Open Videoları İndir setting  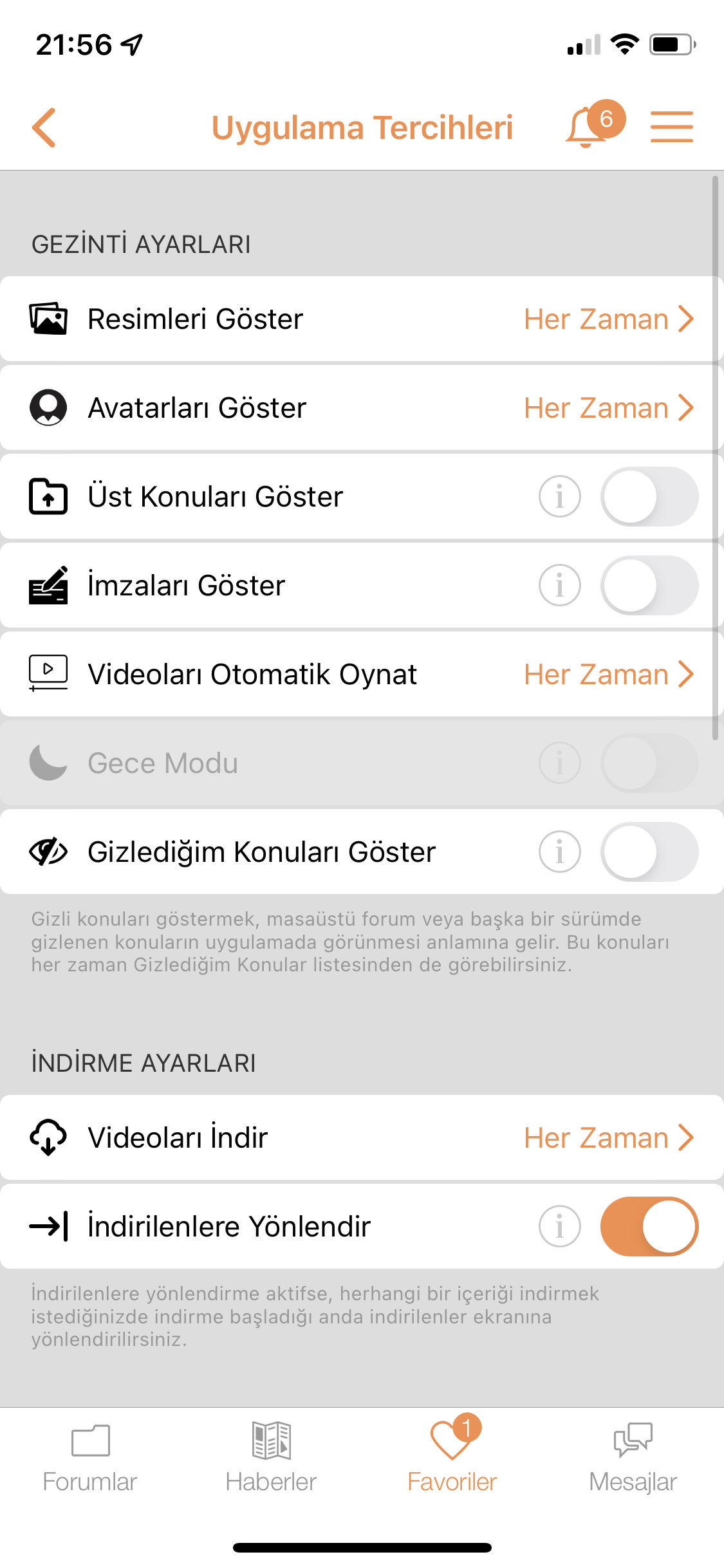tap(362, 1138)
